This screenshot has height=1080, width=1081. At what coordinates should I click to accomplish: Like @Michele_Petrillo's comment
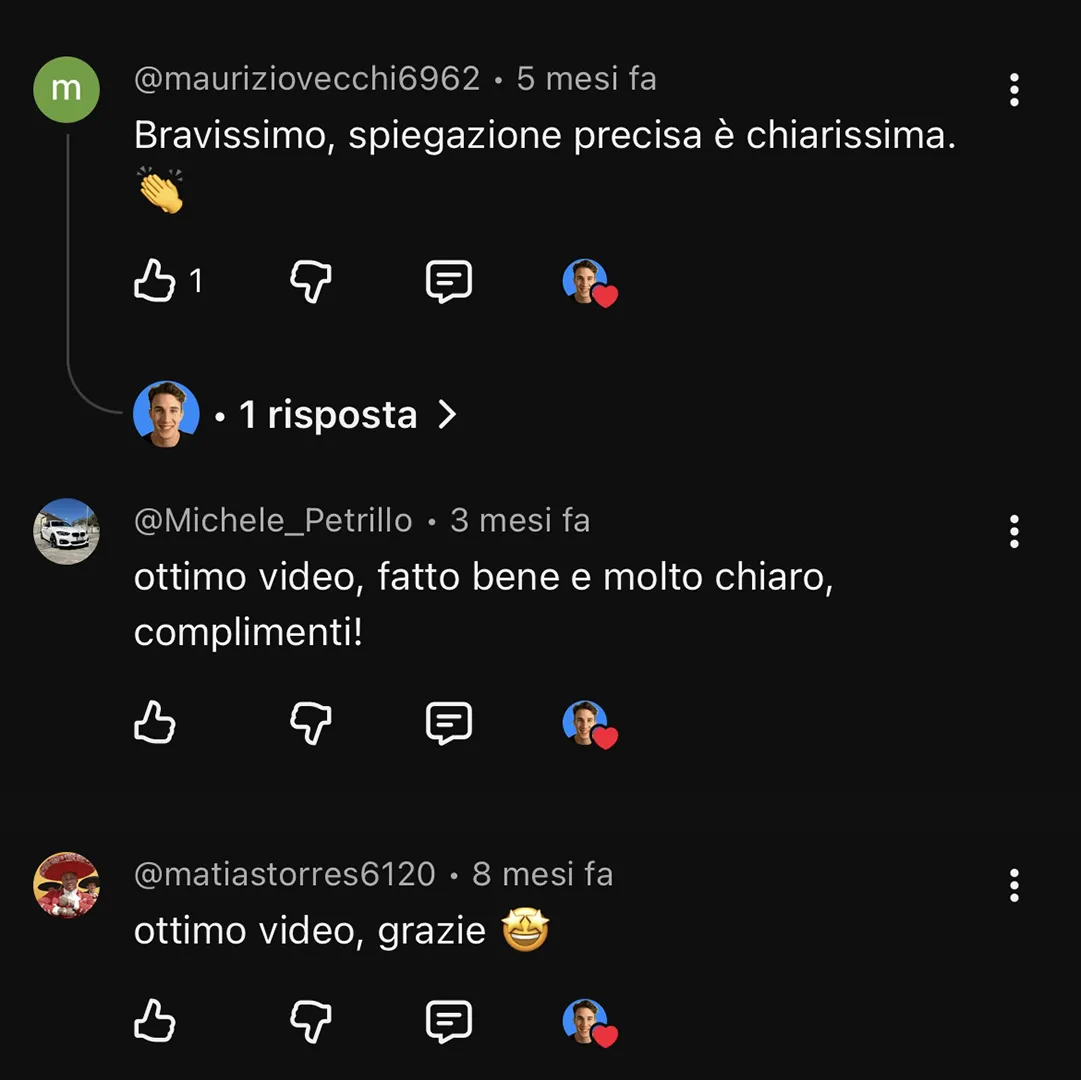pyautogui.click(x=155, y=722)
